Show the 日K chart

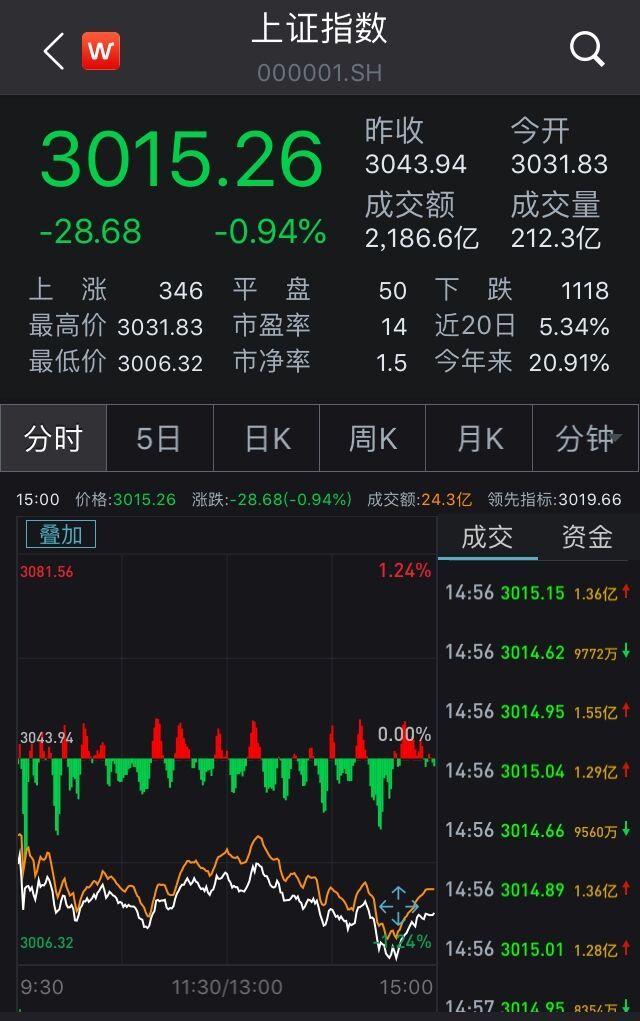point(267,438)
